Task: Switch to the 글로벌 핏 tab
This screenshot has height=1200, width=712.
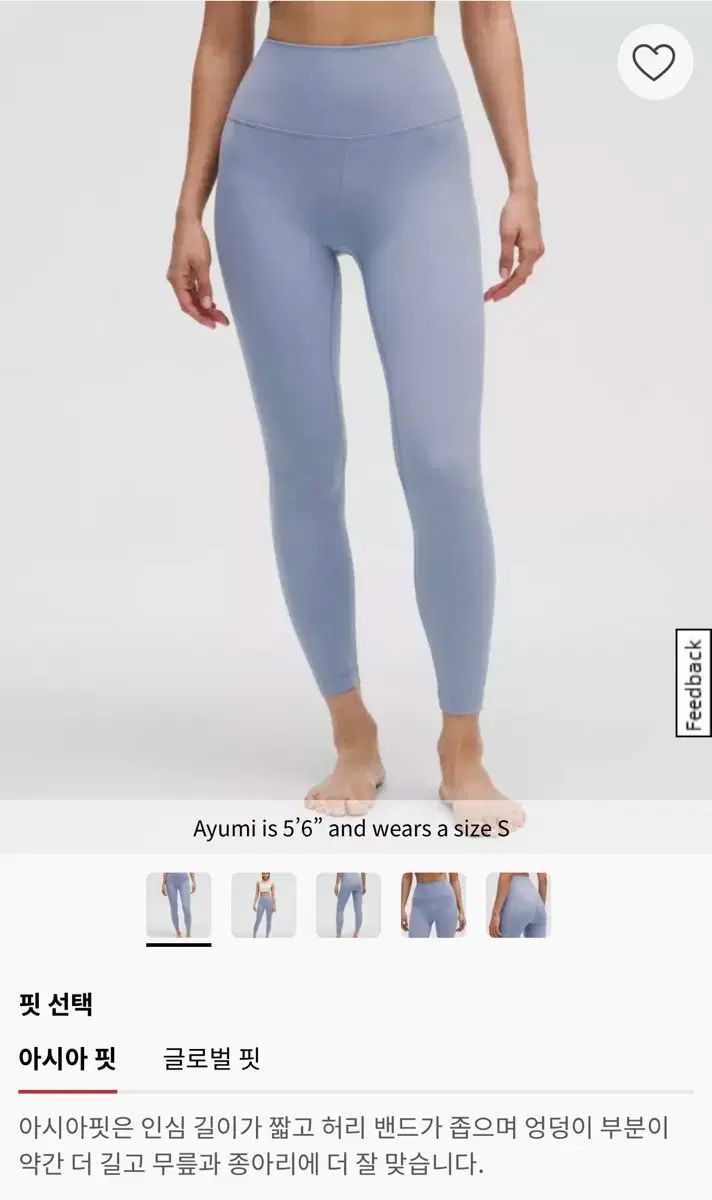Action: point(211,1058)
